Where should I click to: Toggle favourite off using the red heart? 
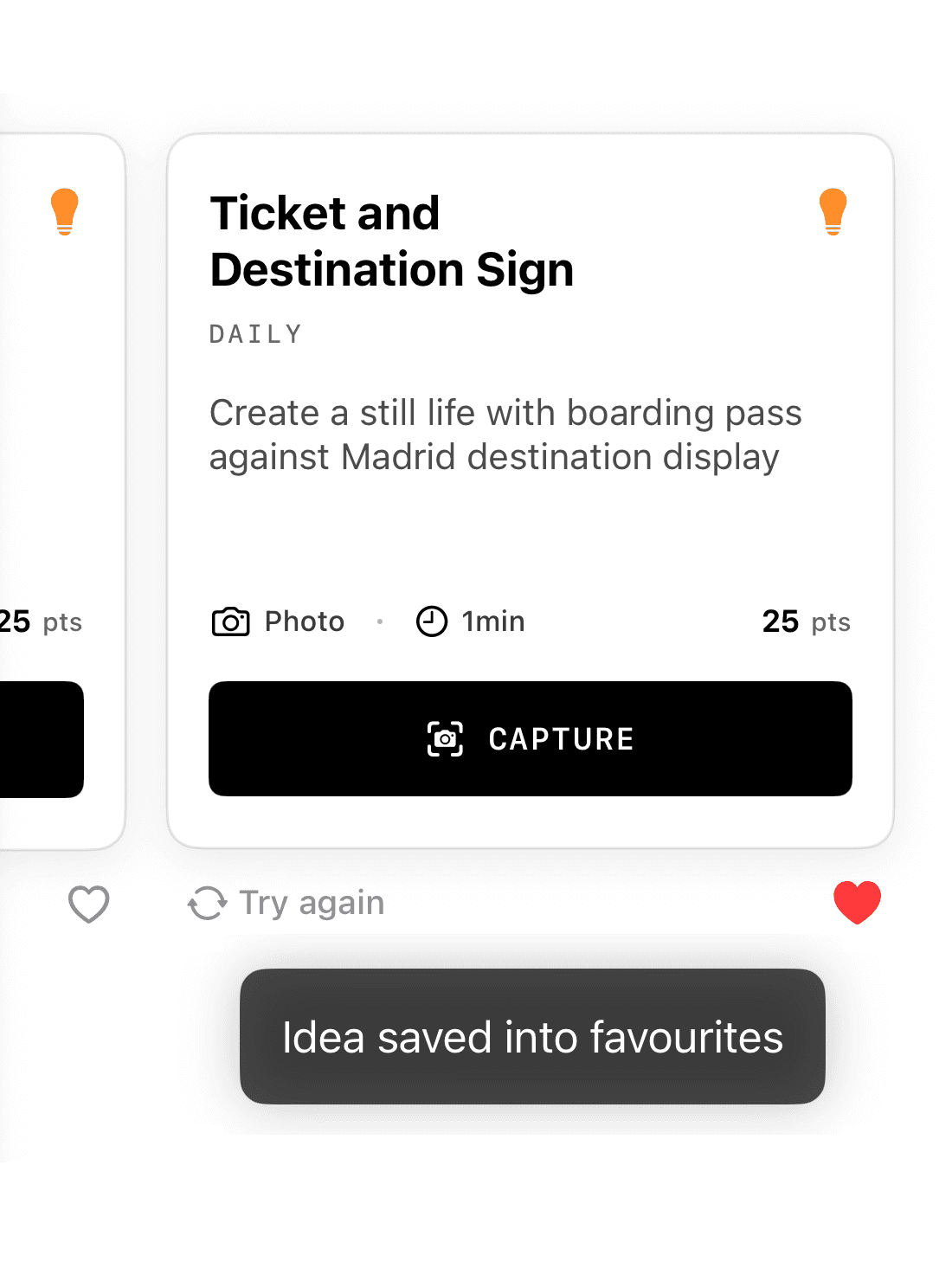tap(858, 902)
